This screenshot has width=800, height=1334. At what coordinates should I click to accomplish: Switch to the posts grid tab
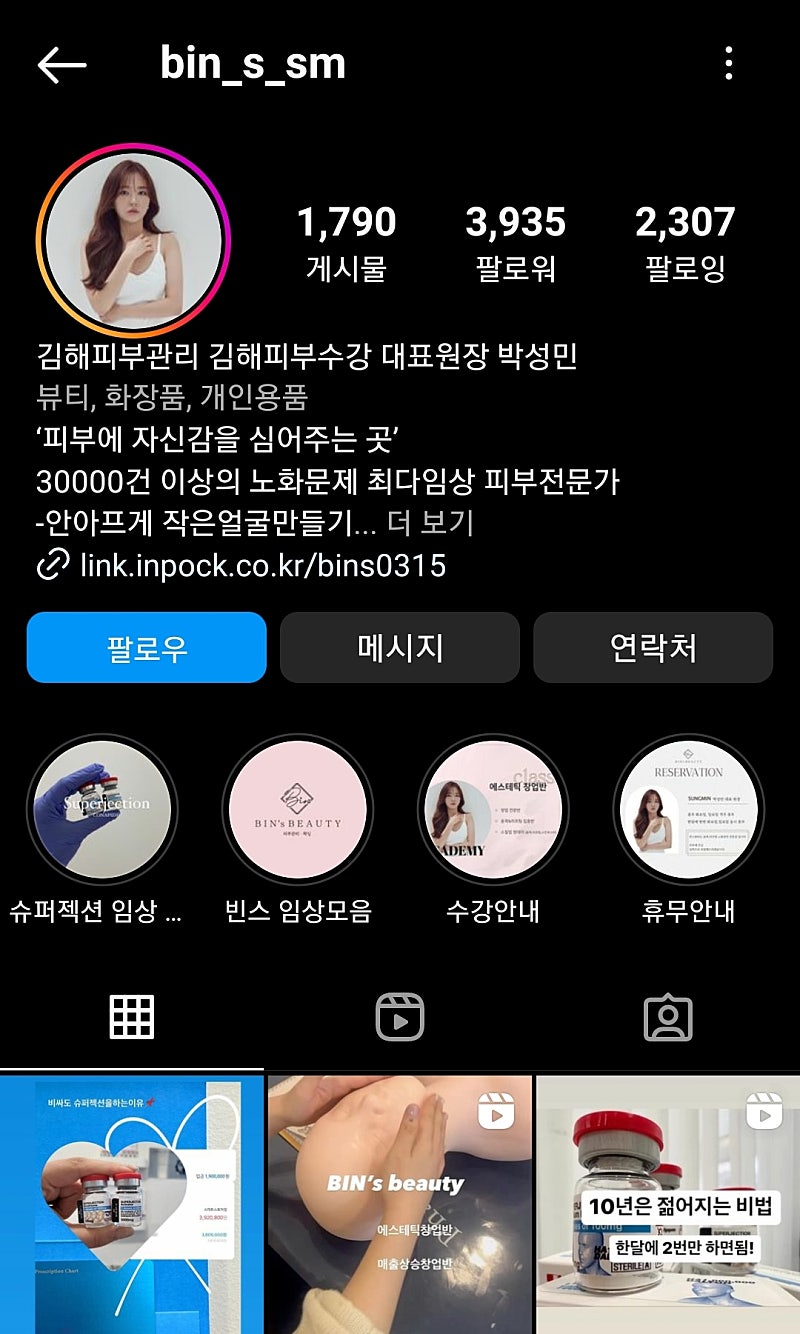[132, 1017]
